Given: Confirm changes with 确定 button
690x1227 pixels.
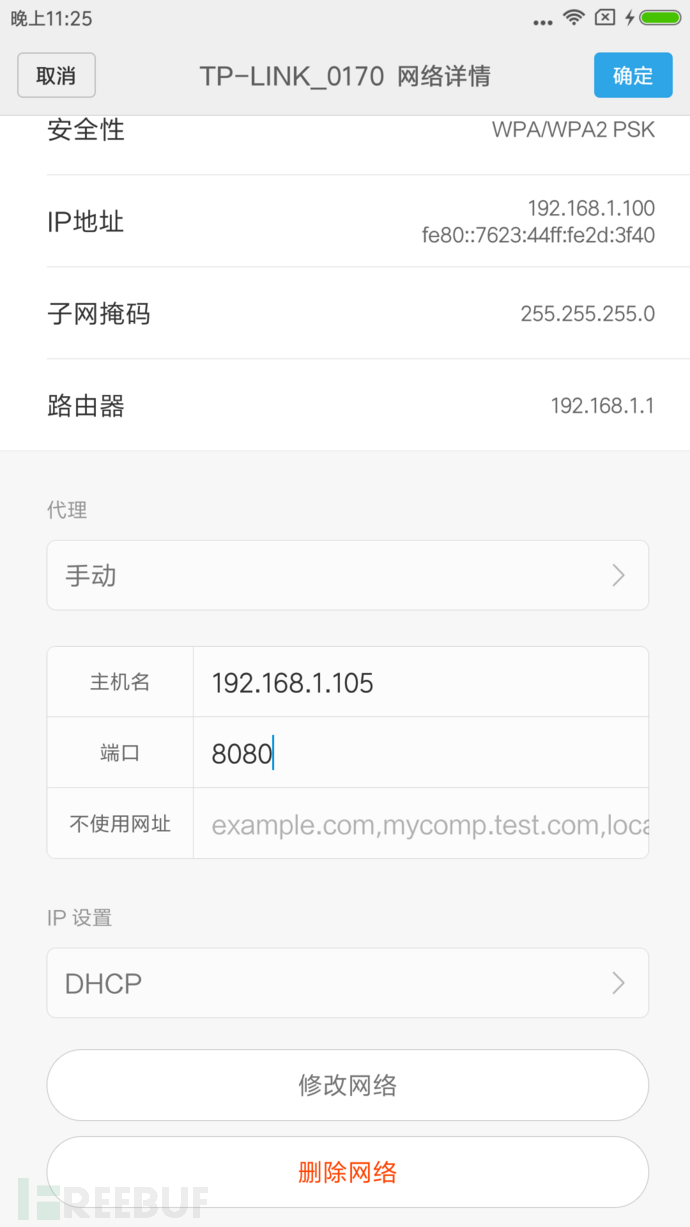Looking at the screenshot, I should tap(632, 76).
